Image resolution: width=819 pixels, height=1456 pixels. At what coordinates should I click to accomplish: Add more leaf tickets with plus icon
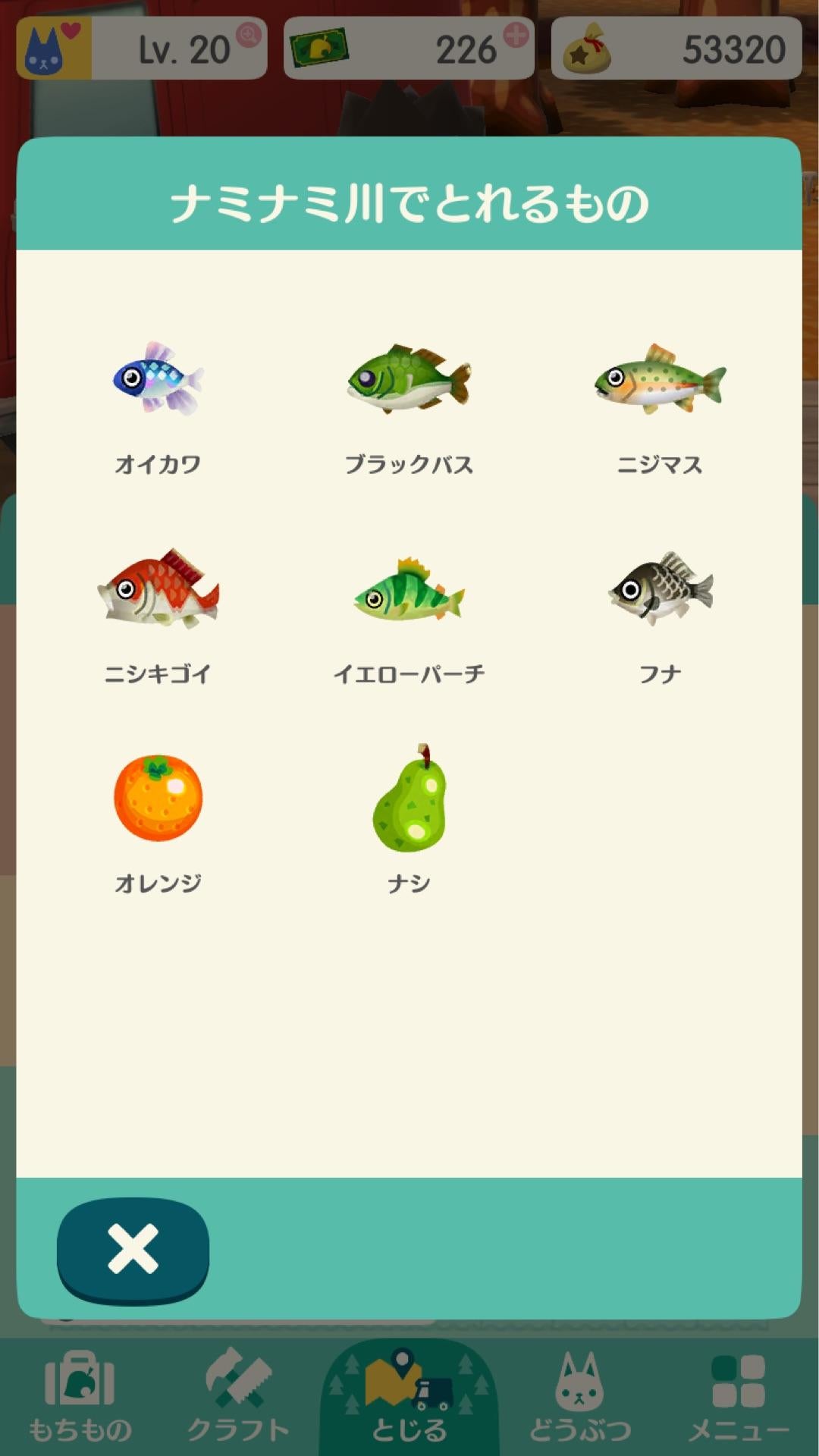516,35
